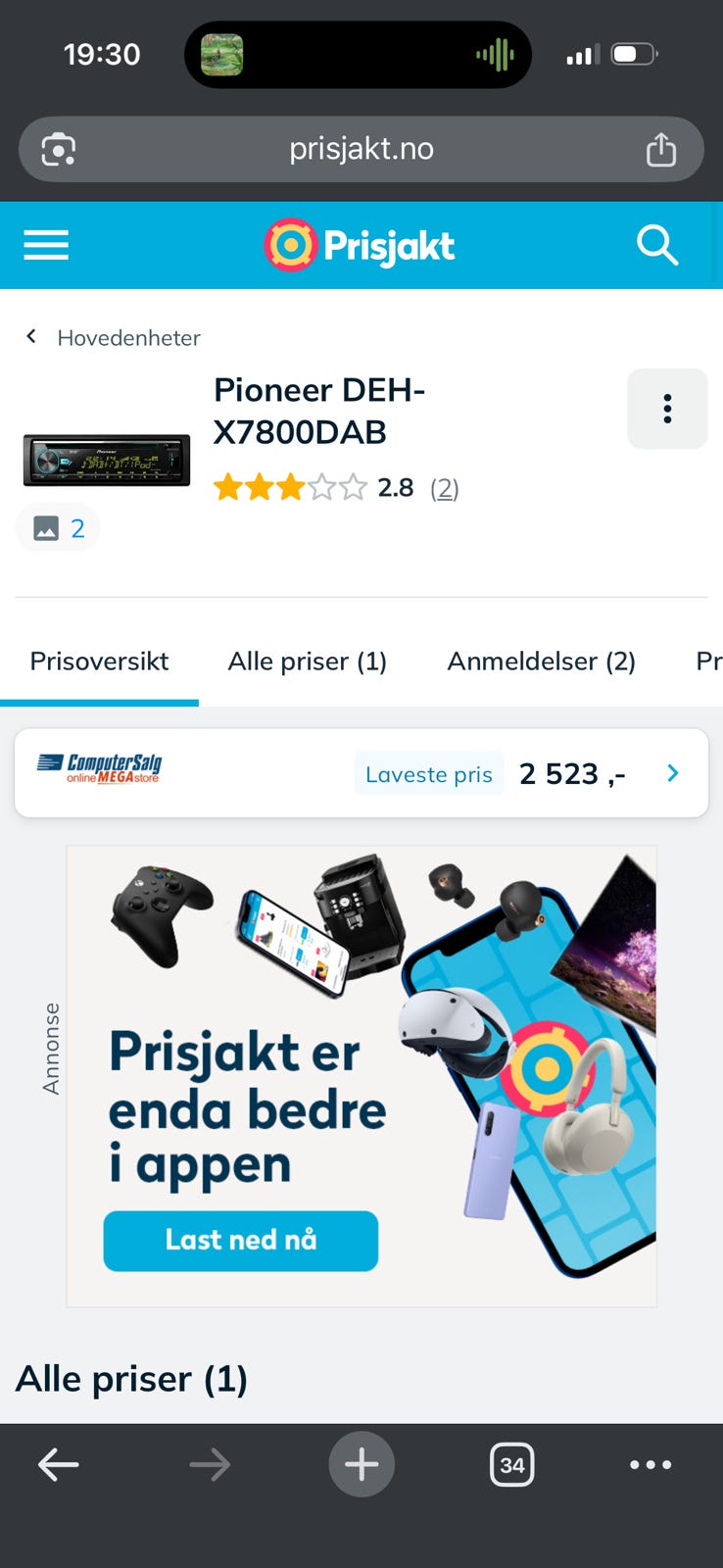
Task: Expand the ComputerSalg price listing chevron
Action: 673,772
